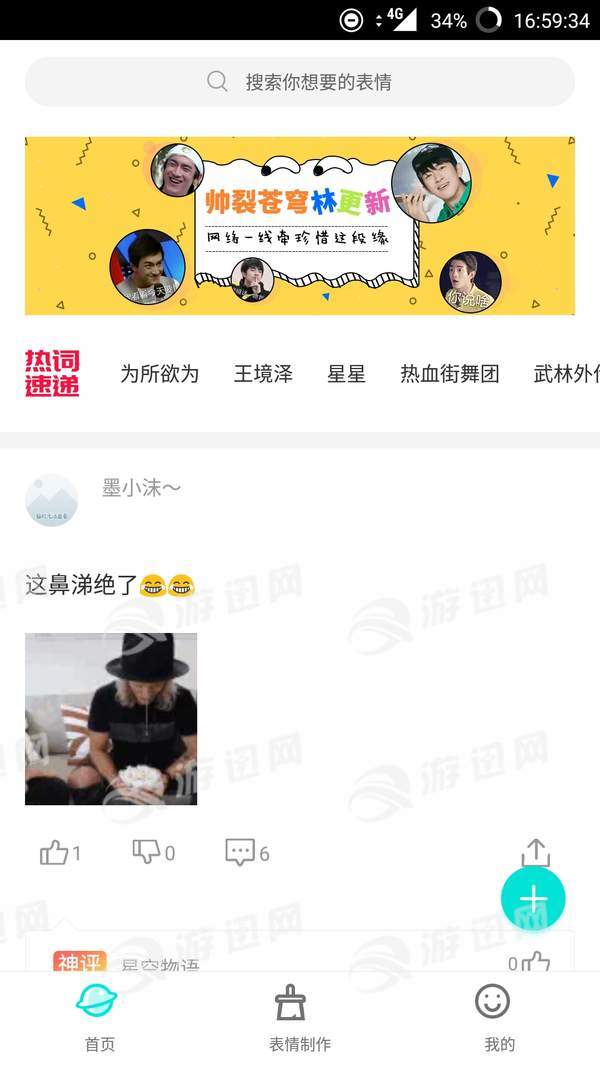View the meme image in 墨小沫~ post

click(x=111, y=719)
